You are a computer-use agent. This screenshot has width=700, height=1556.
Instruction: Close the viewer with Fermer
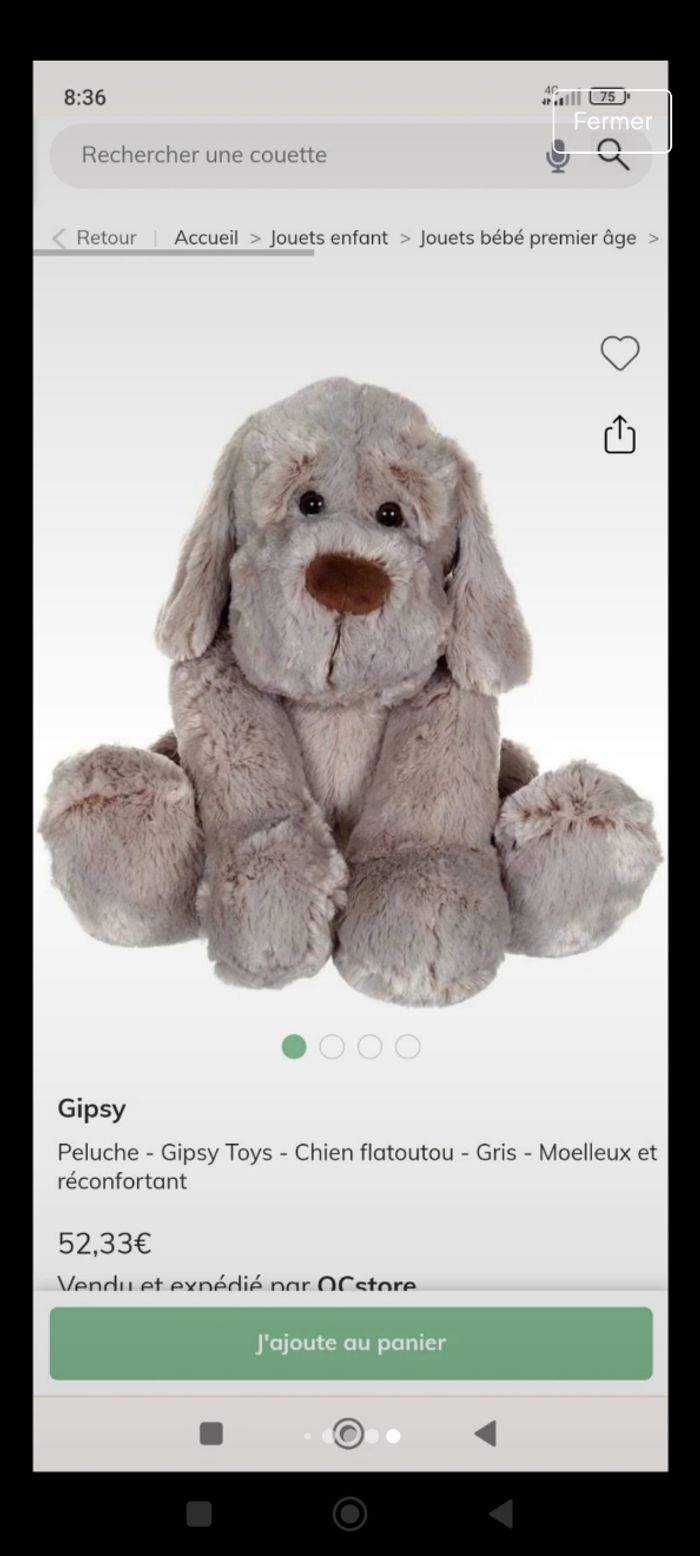click(612, 121)
